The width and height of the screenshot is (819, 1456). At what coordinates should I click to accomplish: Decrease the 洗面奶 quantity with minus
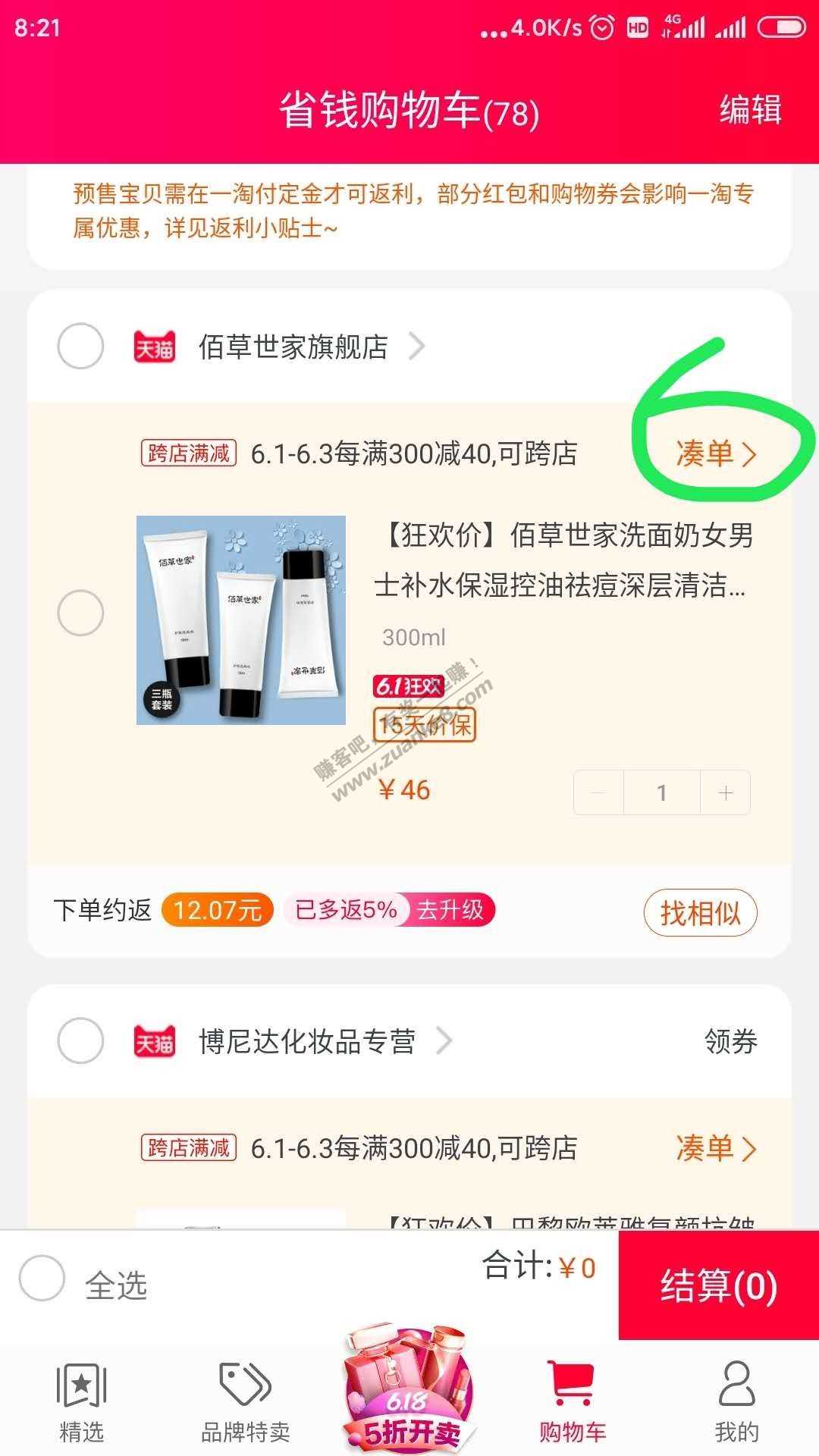pos(599,792)
